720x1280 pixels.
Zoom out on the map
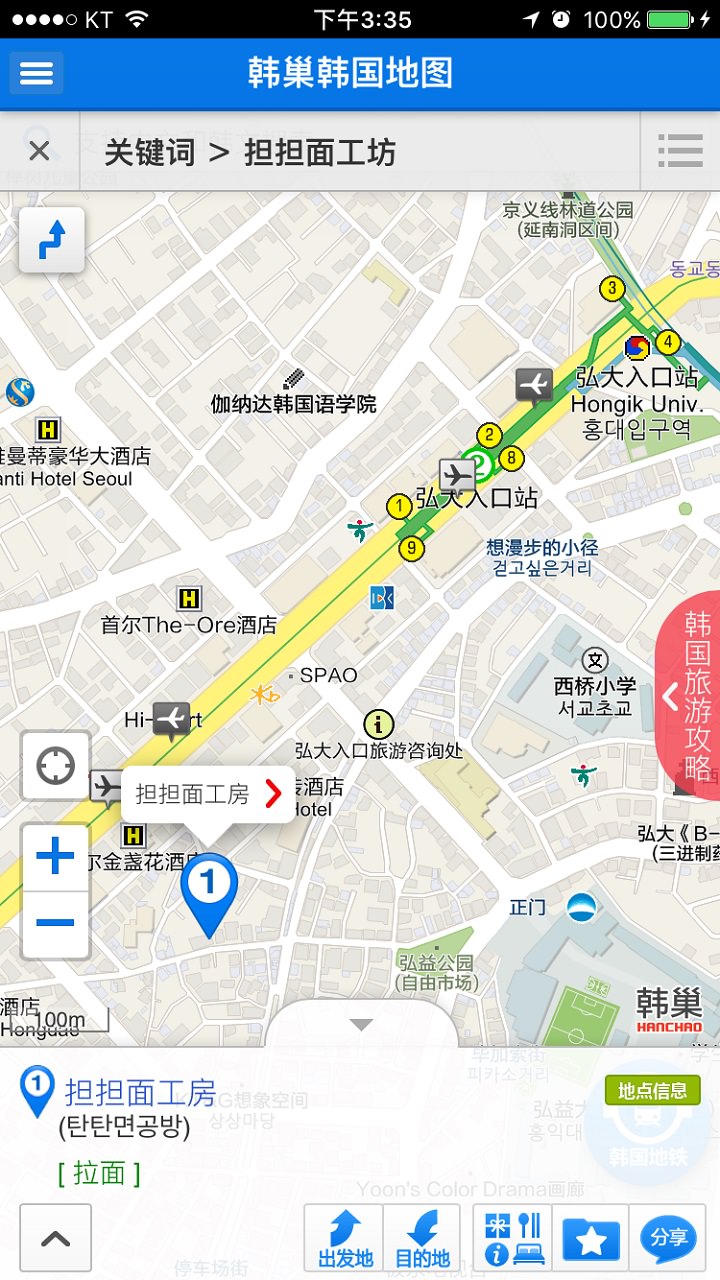56,923
